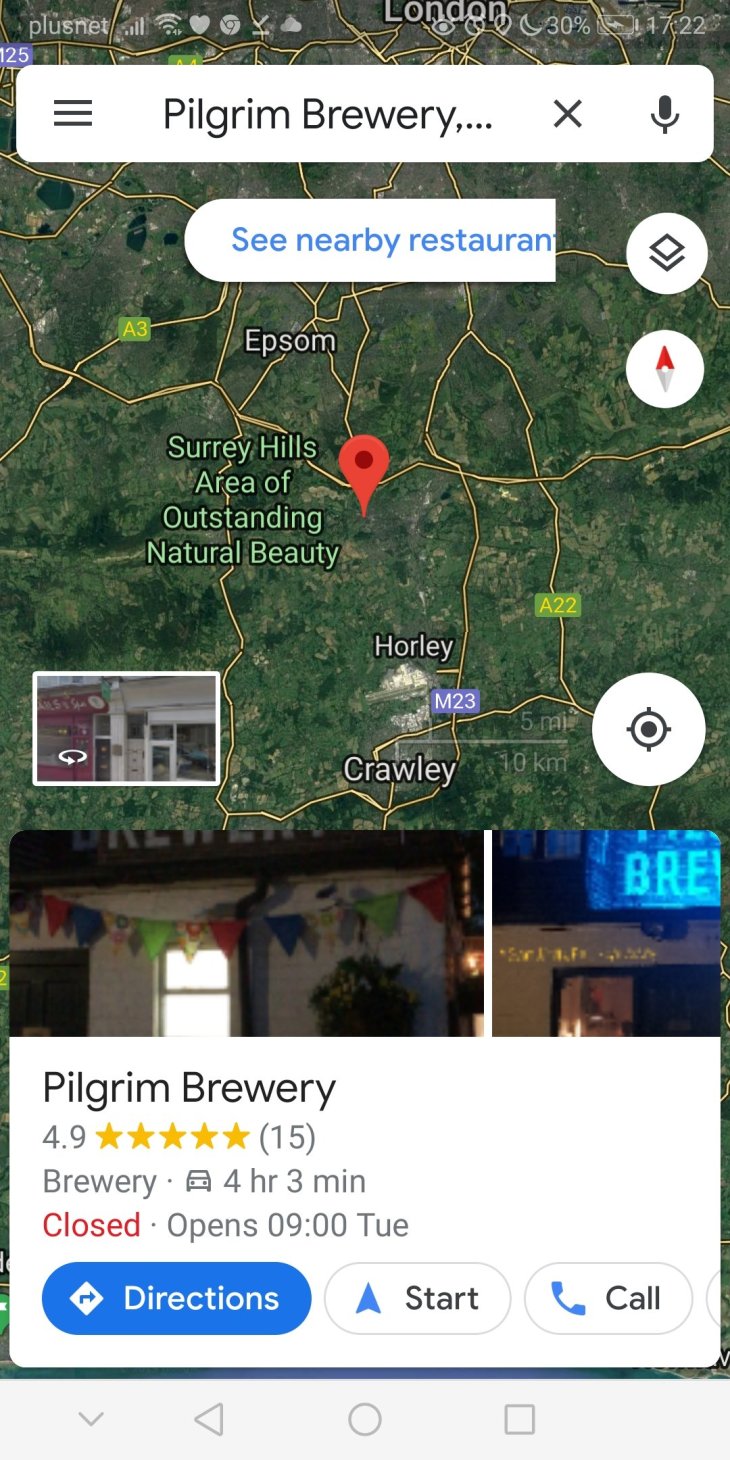Image resolution: width=730 pixels, height=1460 pixels.
Task: Call Pilgrim Brewery
Action: (x=608, y=1298)
